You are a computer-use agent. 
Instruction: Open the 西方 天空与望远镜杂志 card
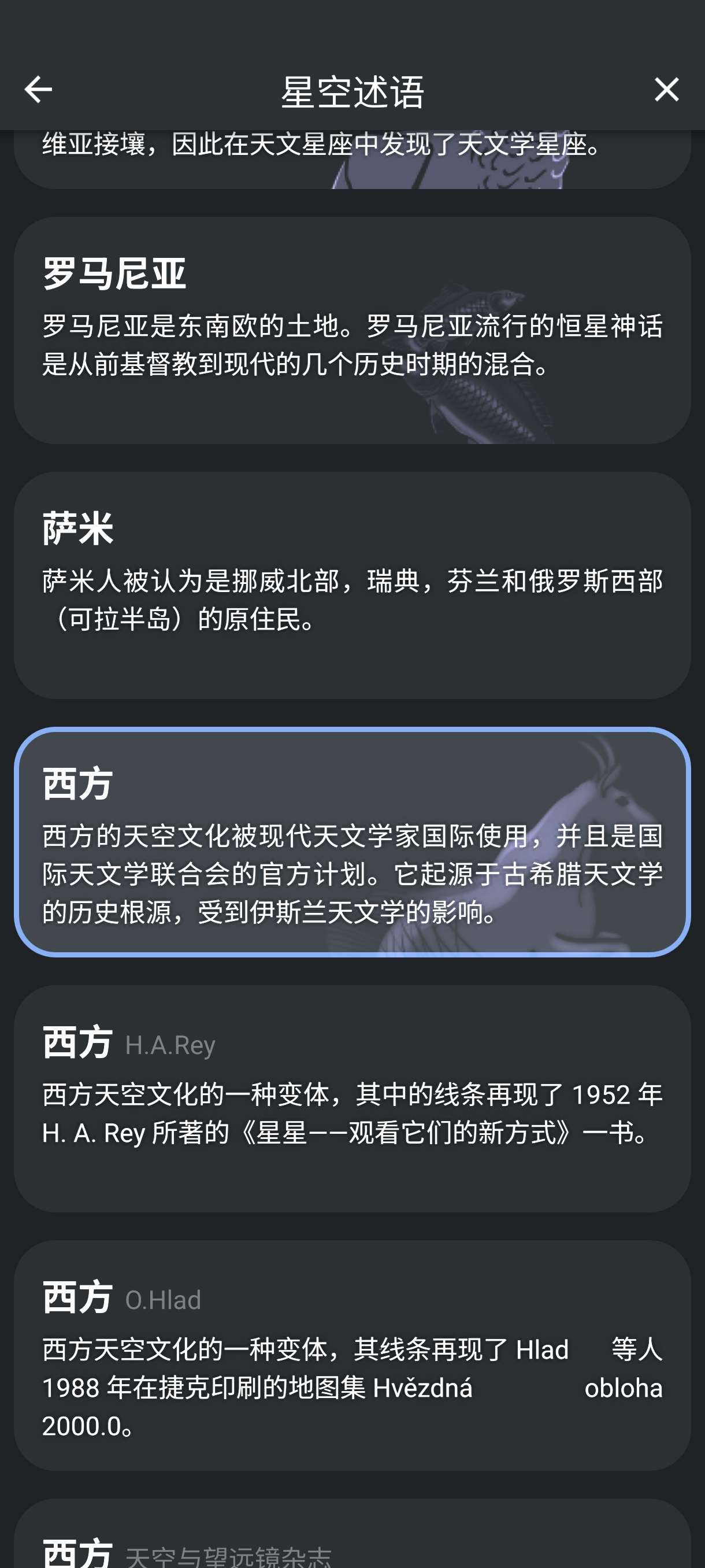352,1540
